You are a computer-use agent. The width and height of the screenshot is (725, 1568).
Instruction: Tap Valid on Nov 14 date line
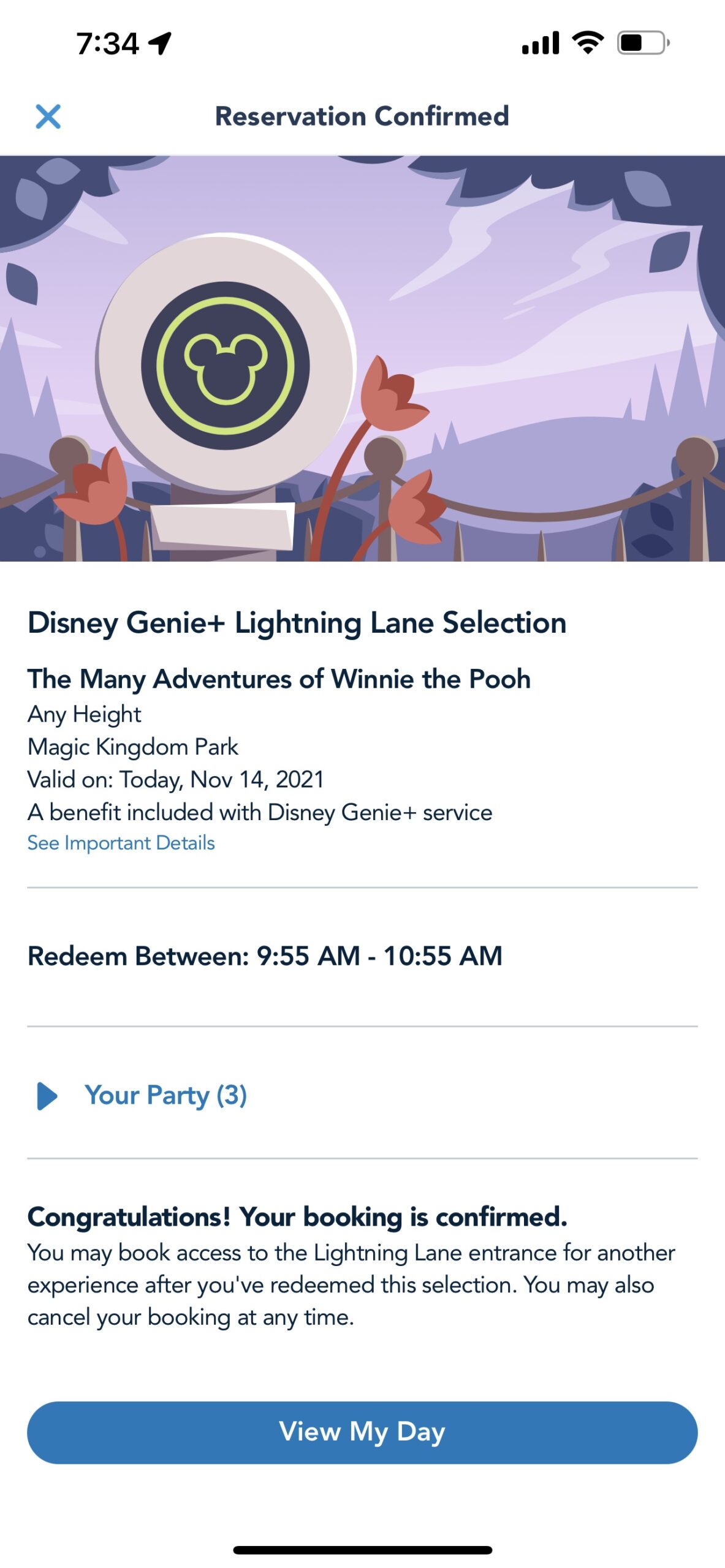177,779
